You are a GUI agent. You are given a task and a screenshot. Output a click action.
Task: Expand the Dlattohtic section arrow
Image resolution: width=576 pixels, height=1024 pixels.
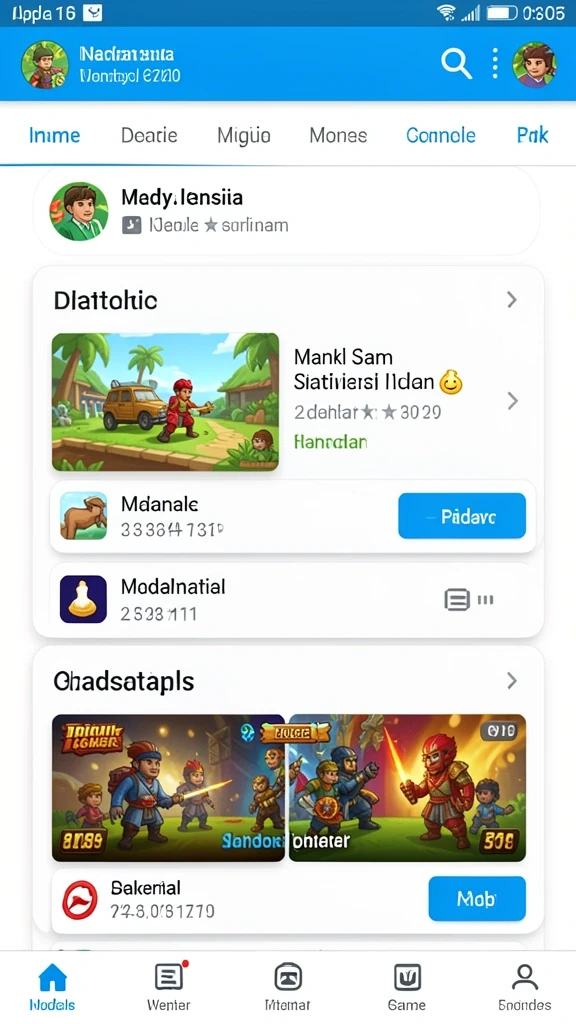pos(512,300)
